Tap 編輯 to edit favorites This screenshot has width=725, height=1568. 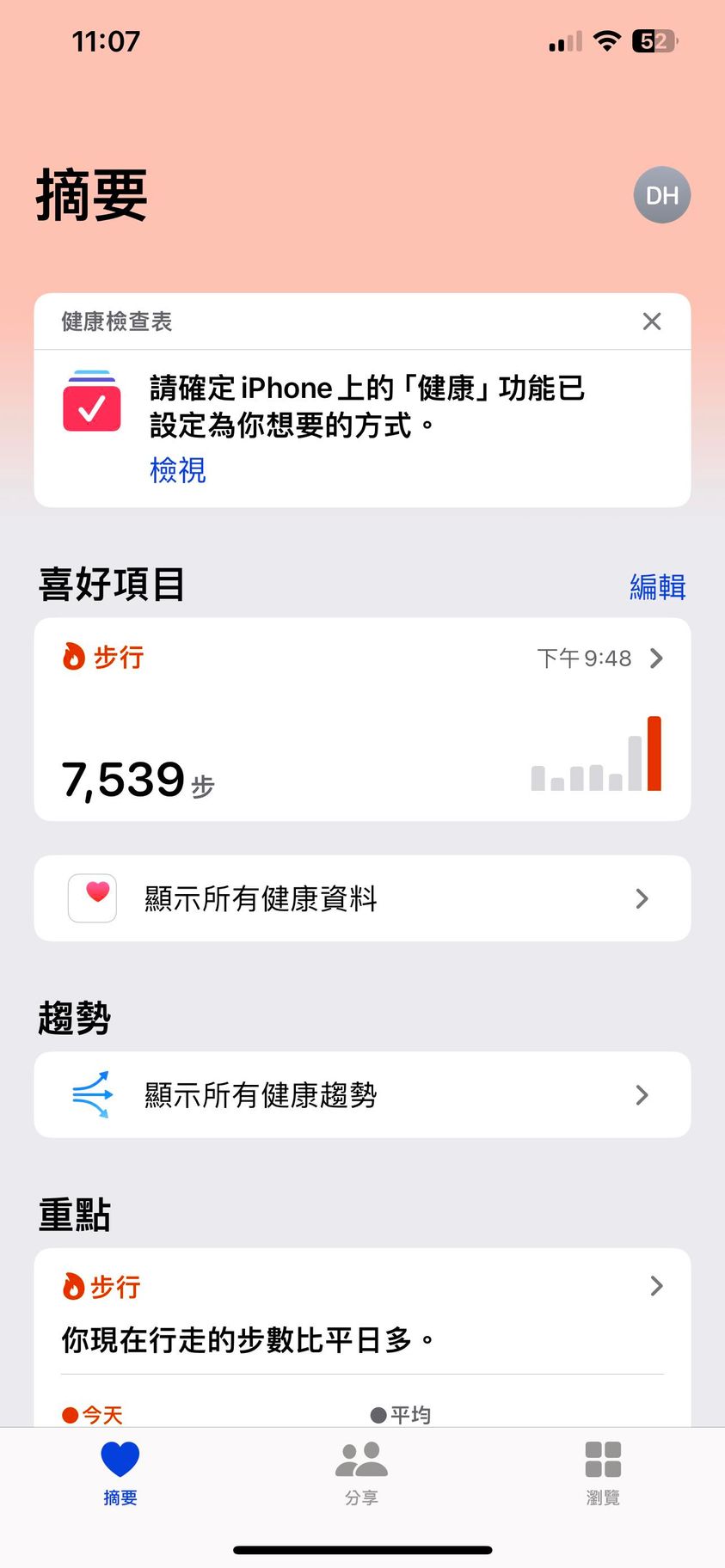[656, 586]
